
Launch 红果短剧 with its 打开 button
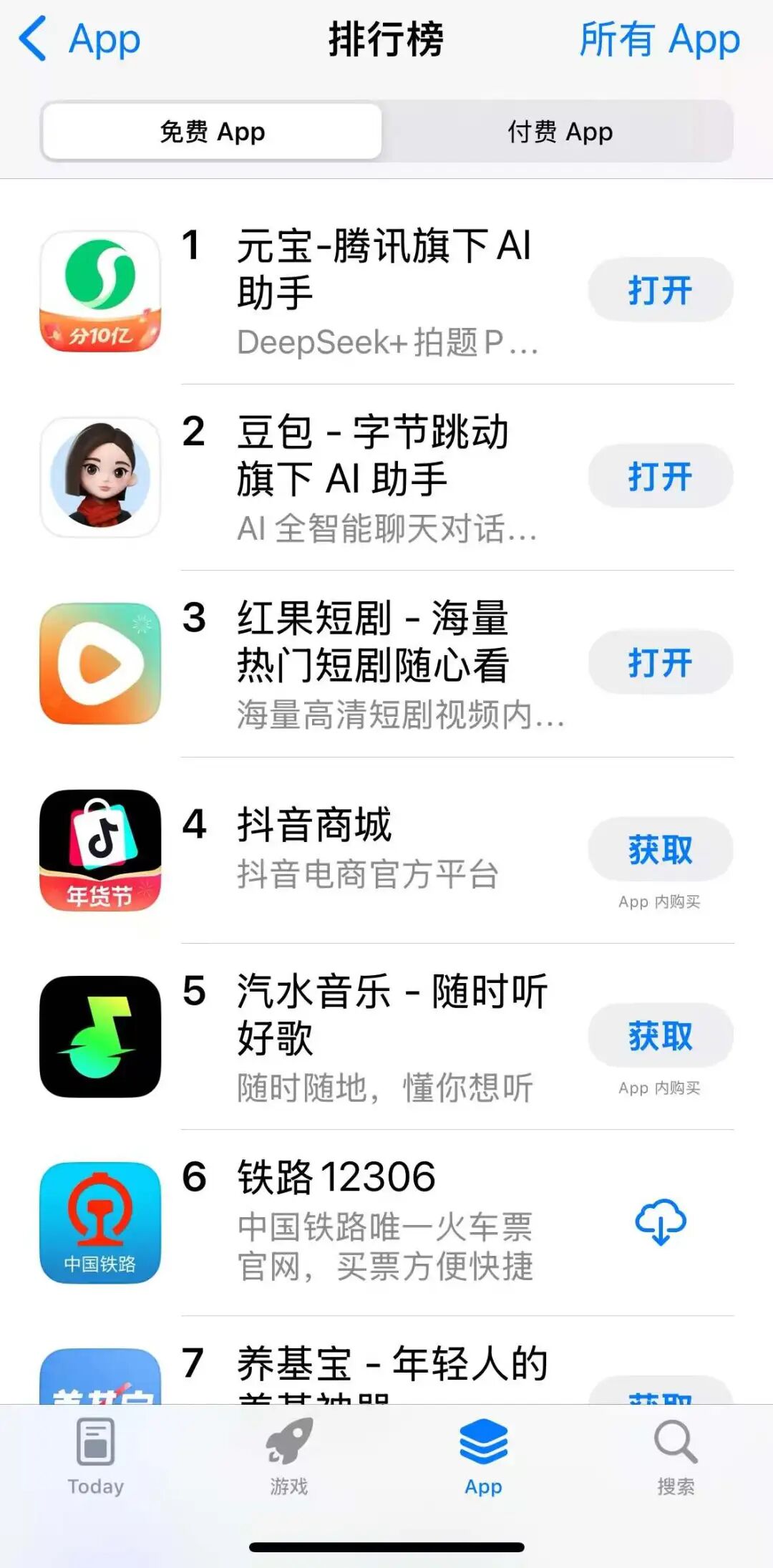[660, 662]
